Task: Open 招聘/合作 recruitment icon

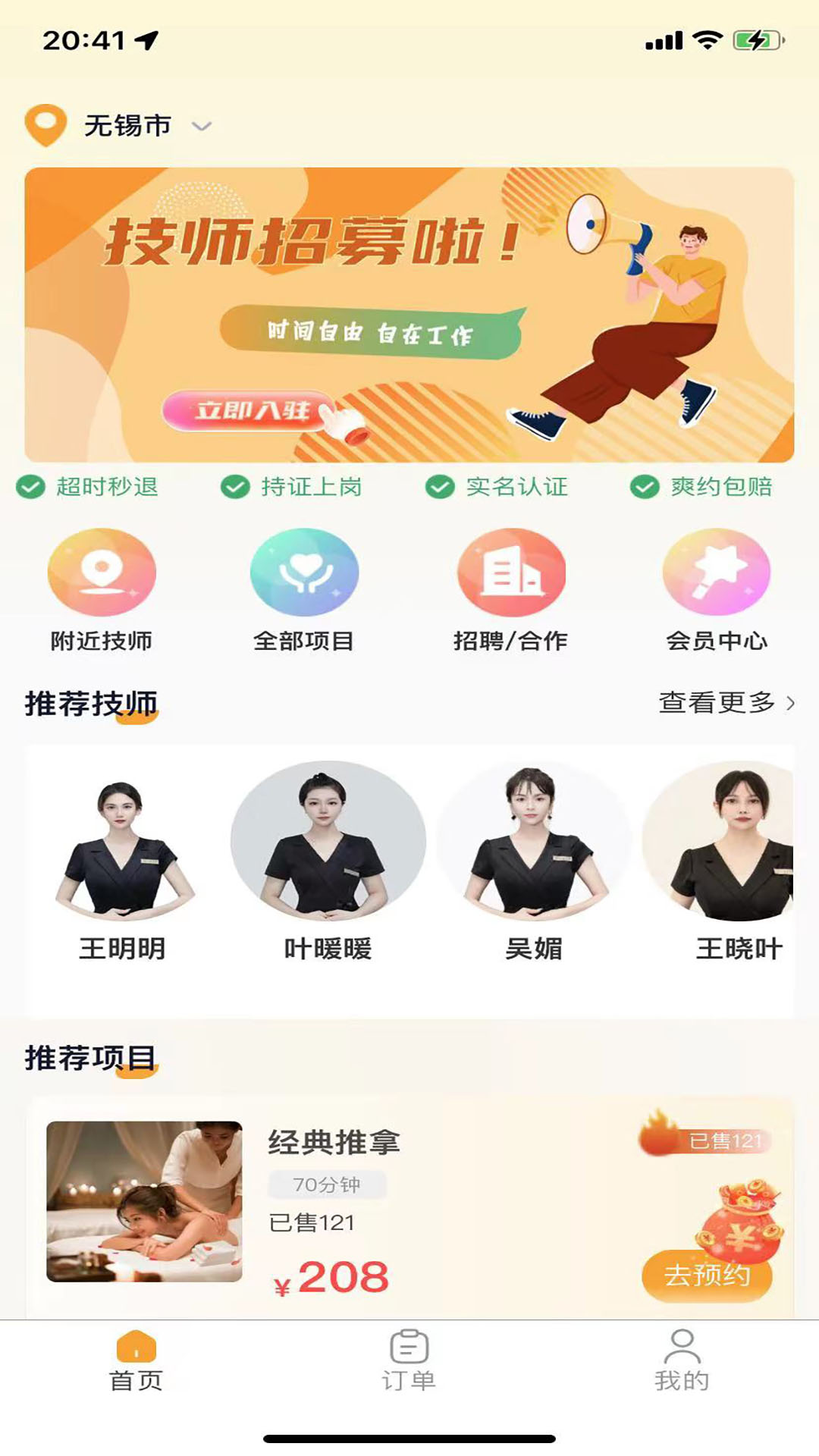Action: pyautogui.click(x=510, y=573)
